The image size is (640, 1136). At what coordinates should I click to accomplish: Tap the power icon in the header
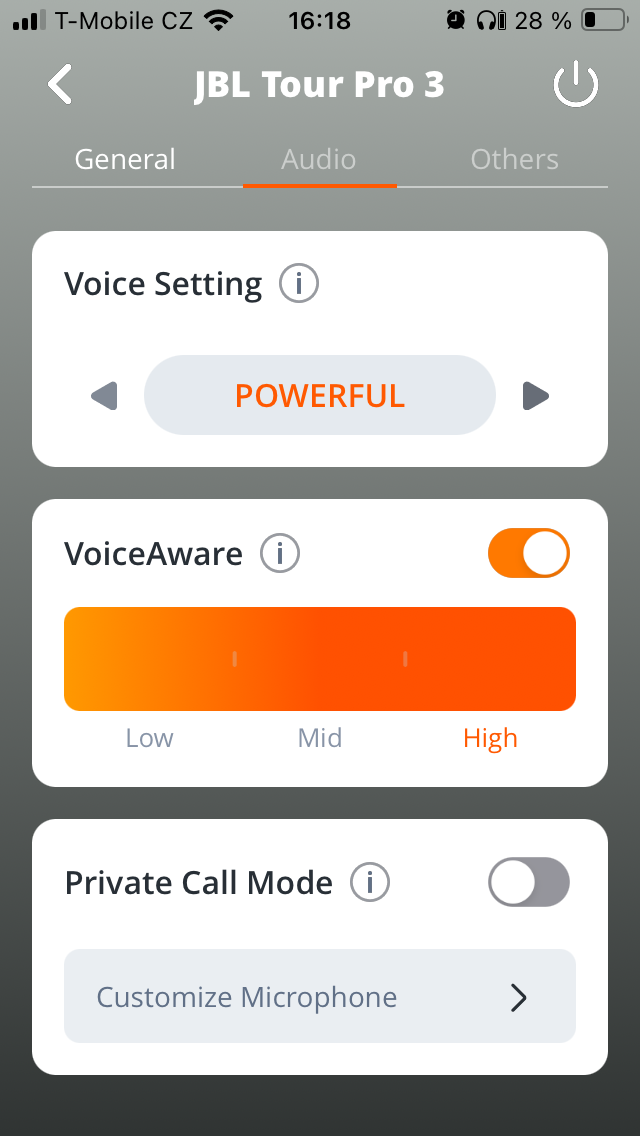tap(576, 86)
